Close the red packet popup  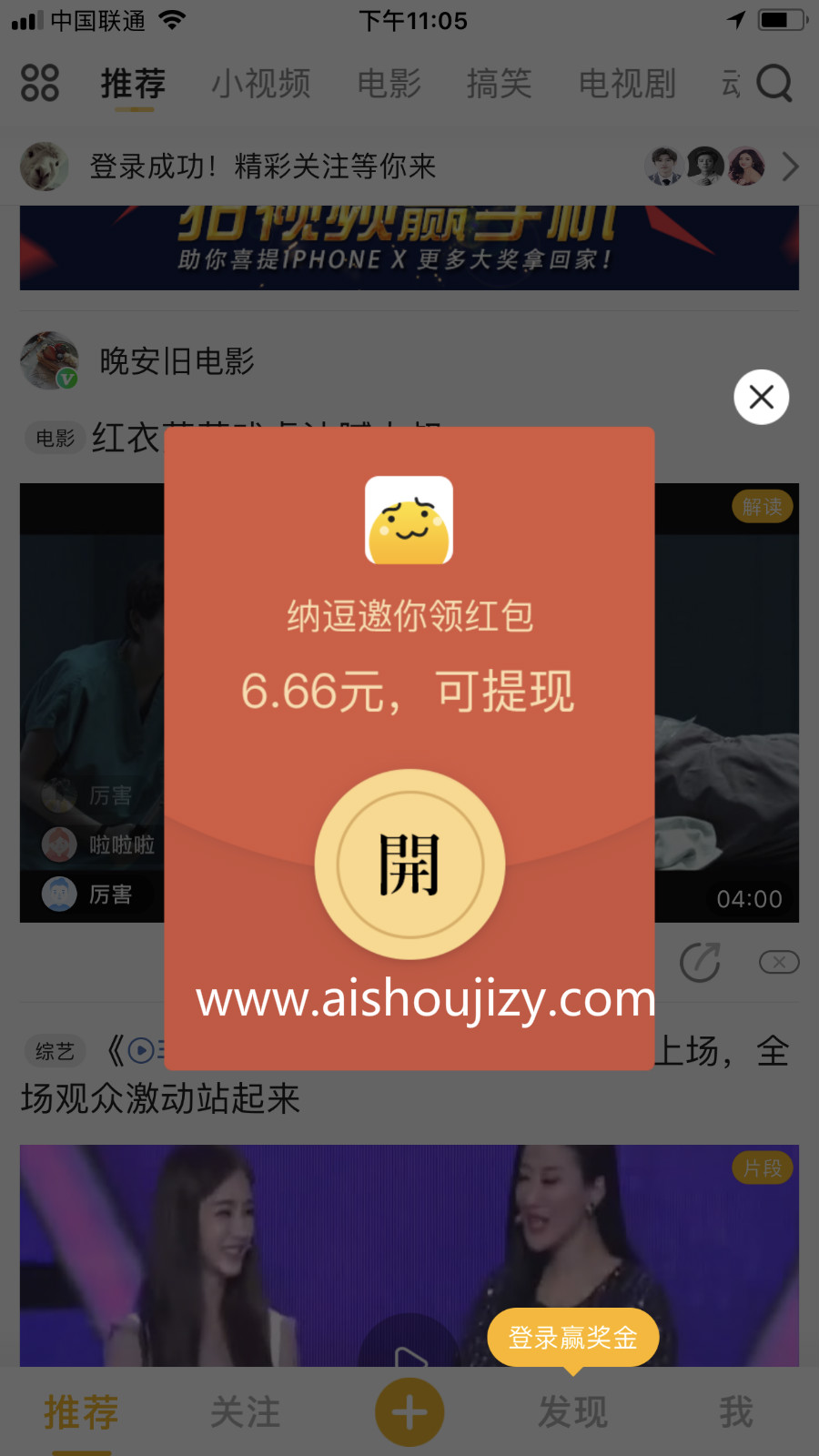click(x=761, y=397)
